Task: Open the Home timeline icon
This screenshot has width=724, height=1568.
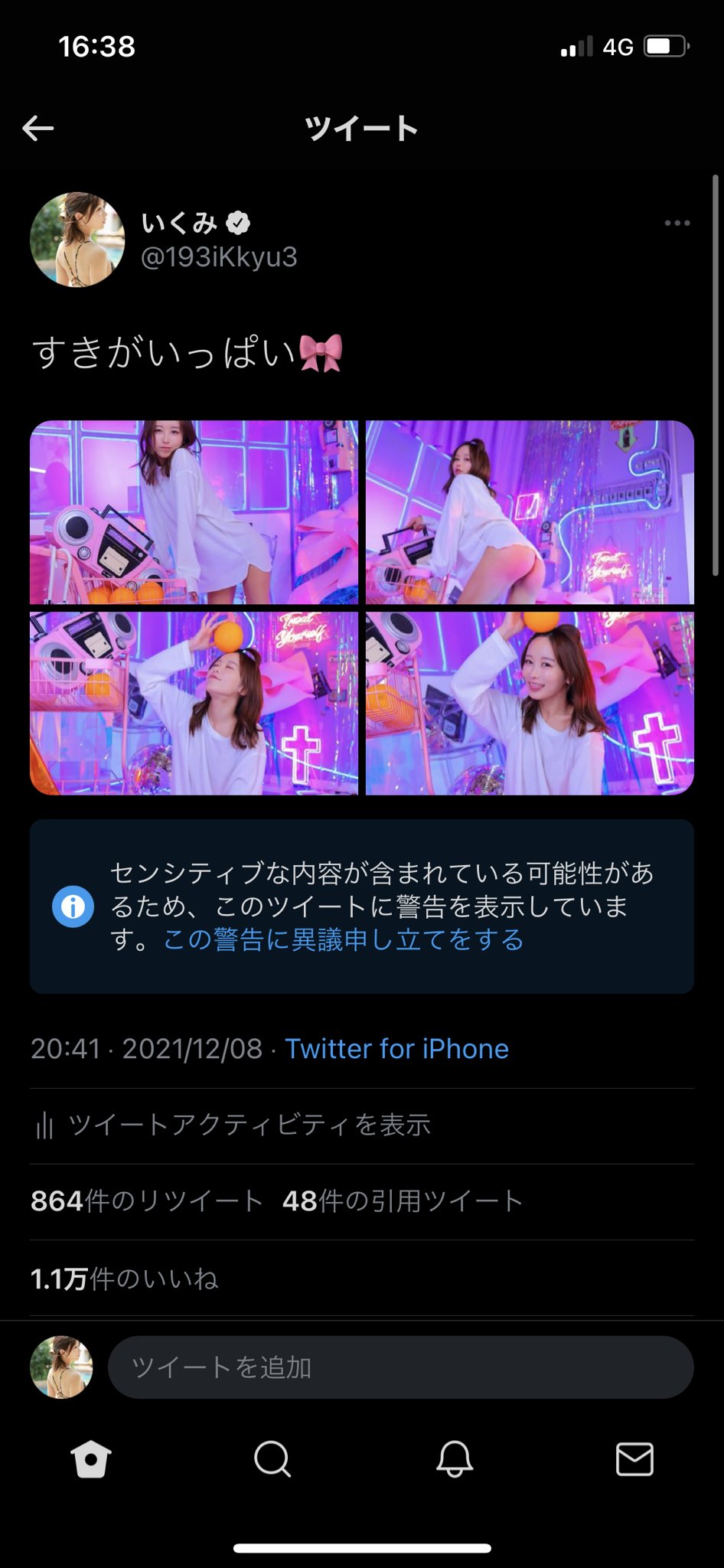Action: coord(90,1459)
